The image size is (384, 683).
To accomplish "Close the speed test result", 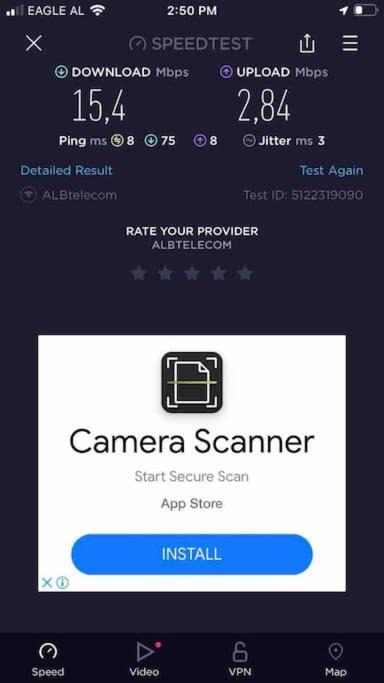I will pyautogui.click(x=34, y=43).
